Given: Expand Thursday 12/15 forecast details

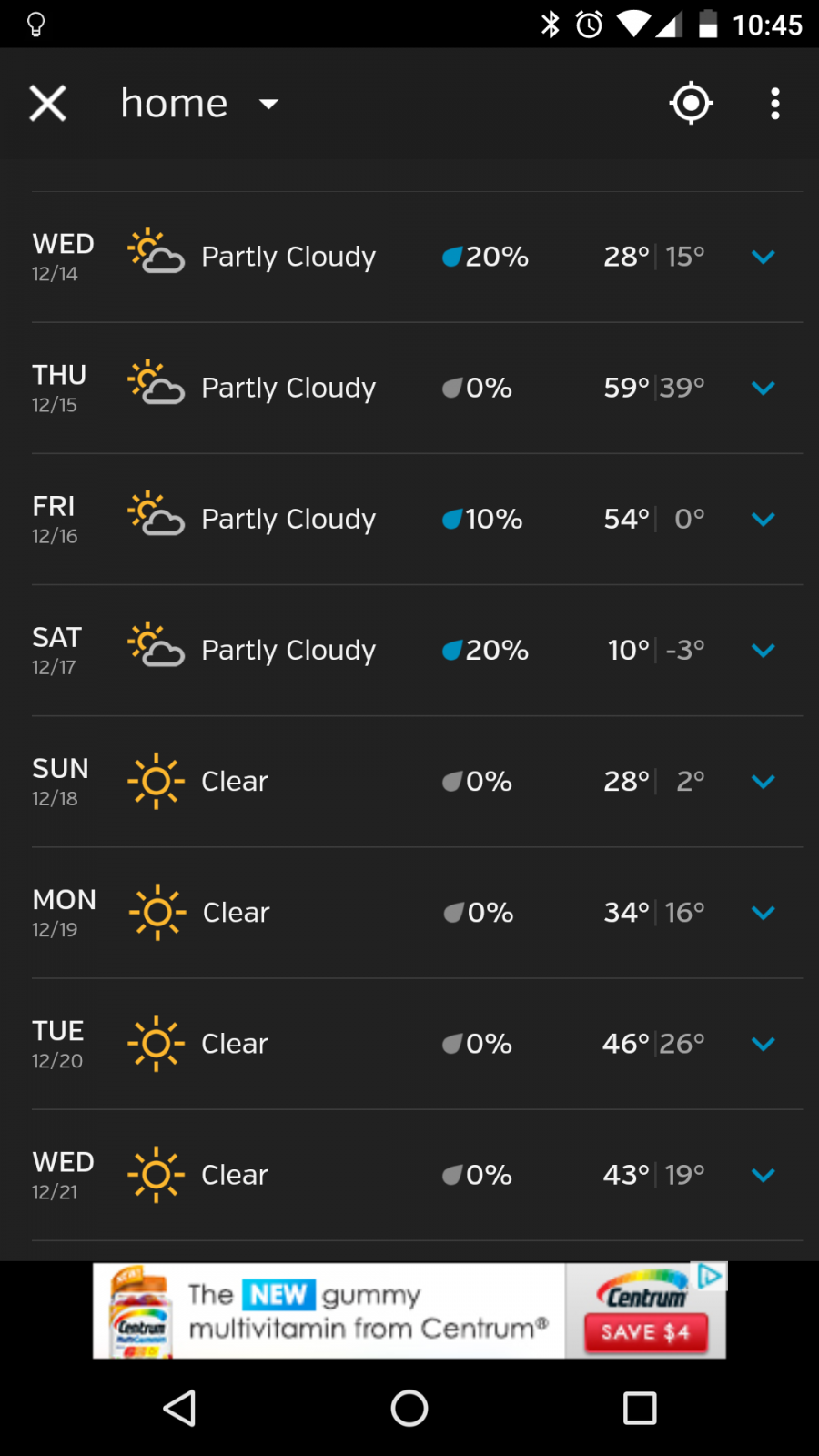Looking at the screenshot, I should tap(763, 389).
